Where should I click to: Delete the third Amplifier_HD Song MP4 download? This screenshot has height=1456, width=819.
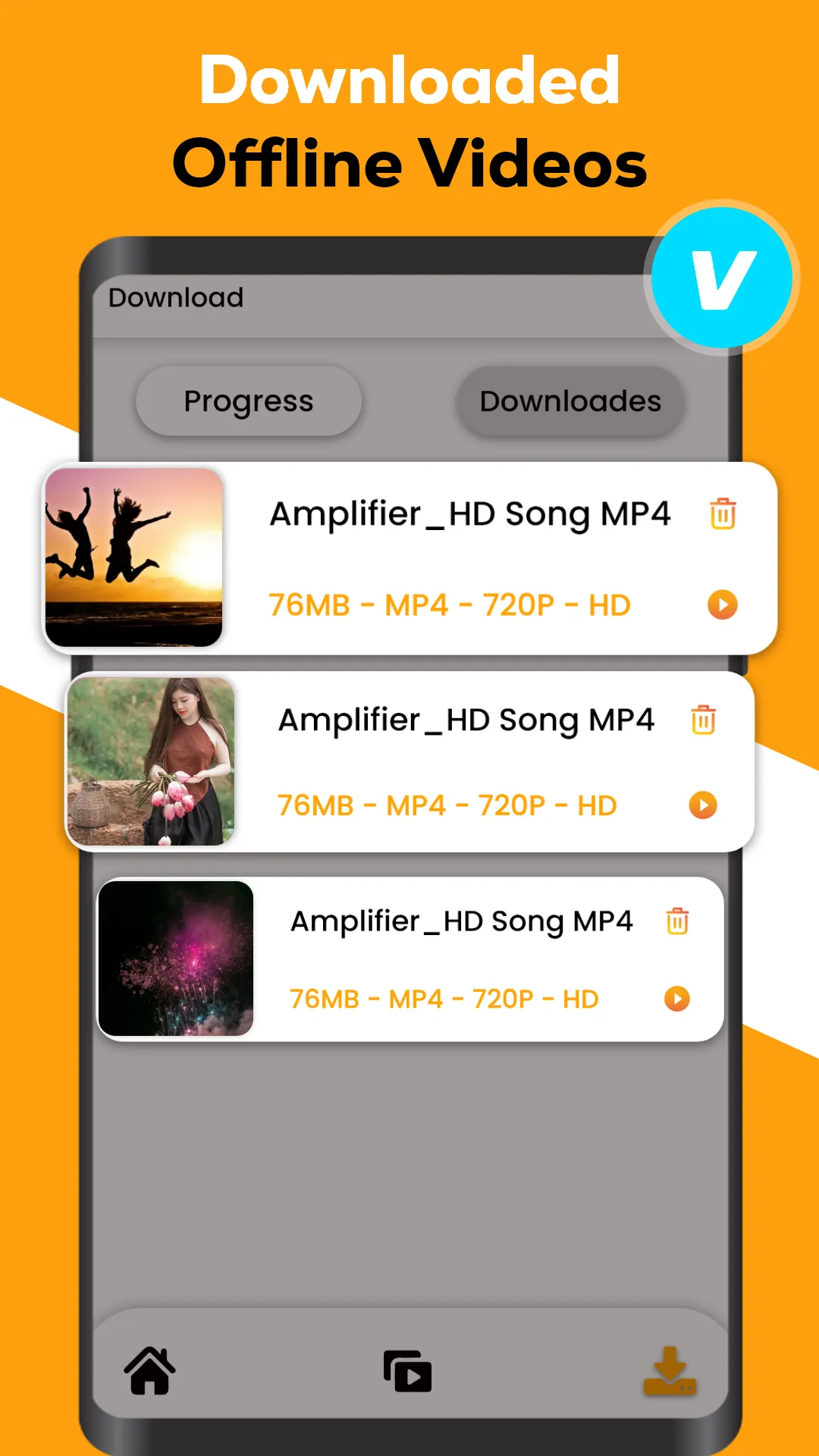pyautogui.click(x=677, y=922)
